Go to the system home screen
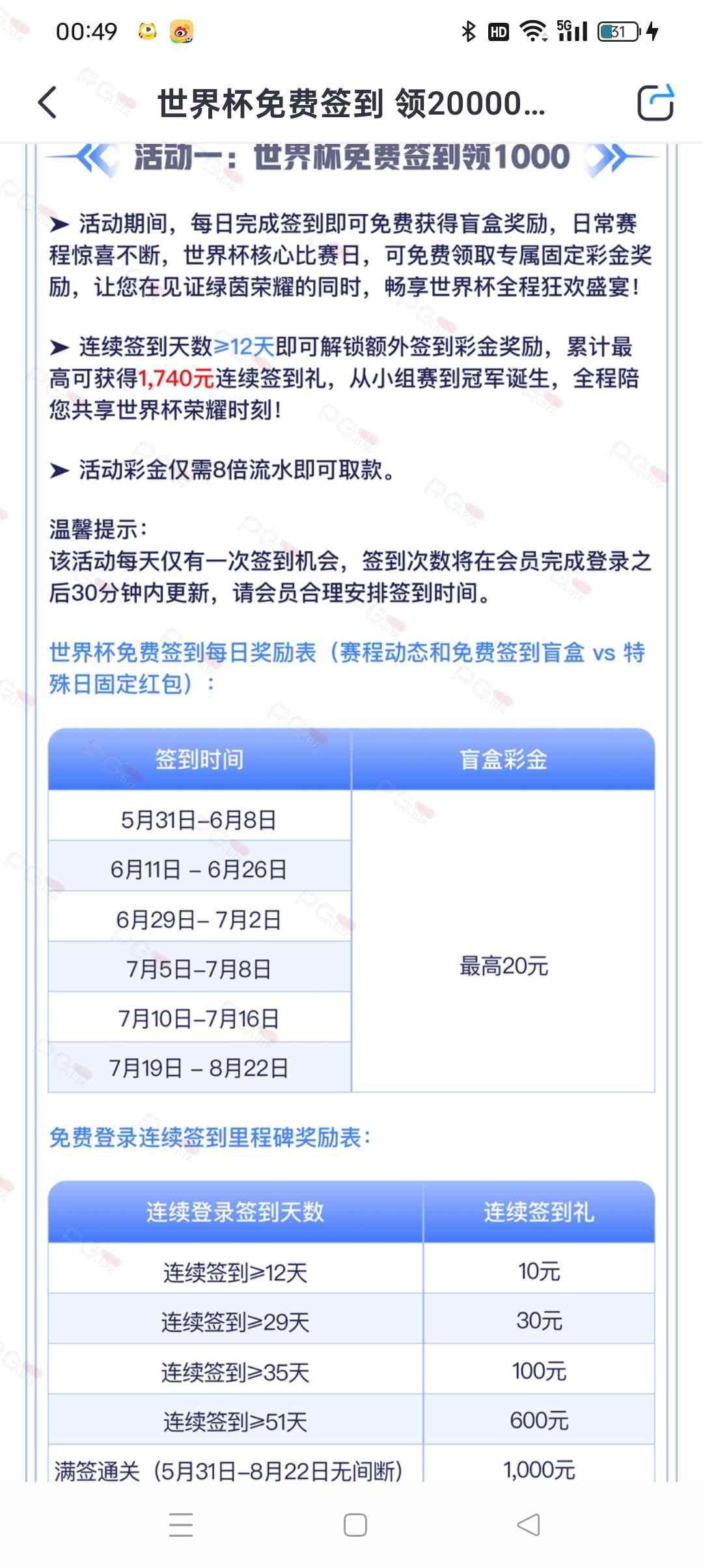703x1568 pixels. 355,1525
